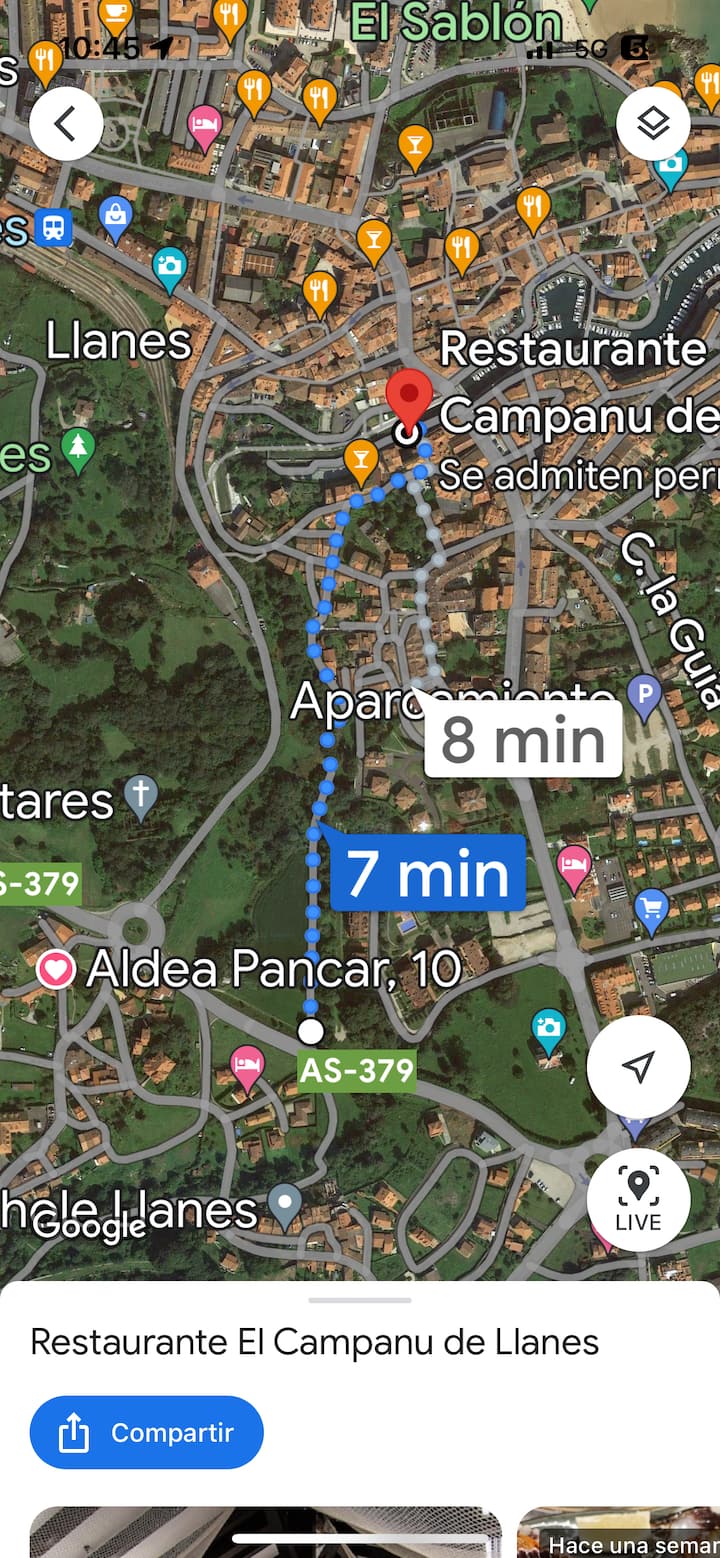The height and width of the screenshot is (1558, 720).
Task: Open the Llanes train station marker
Action: tap(52, 228)
